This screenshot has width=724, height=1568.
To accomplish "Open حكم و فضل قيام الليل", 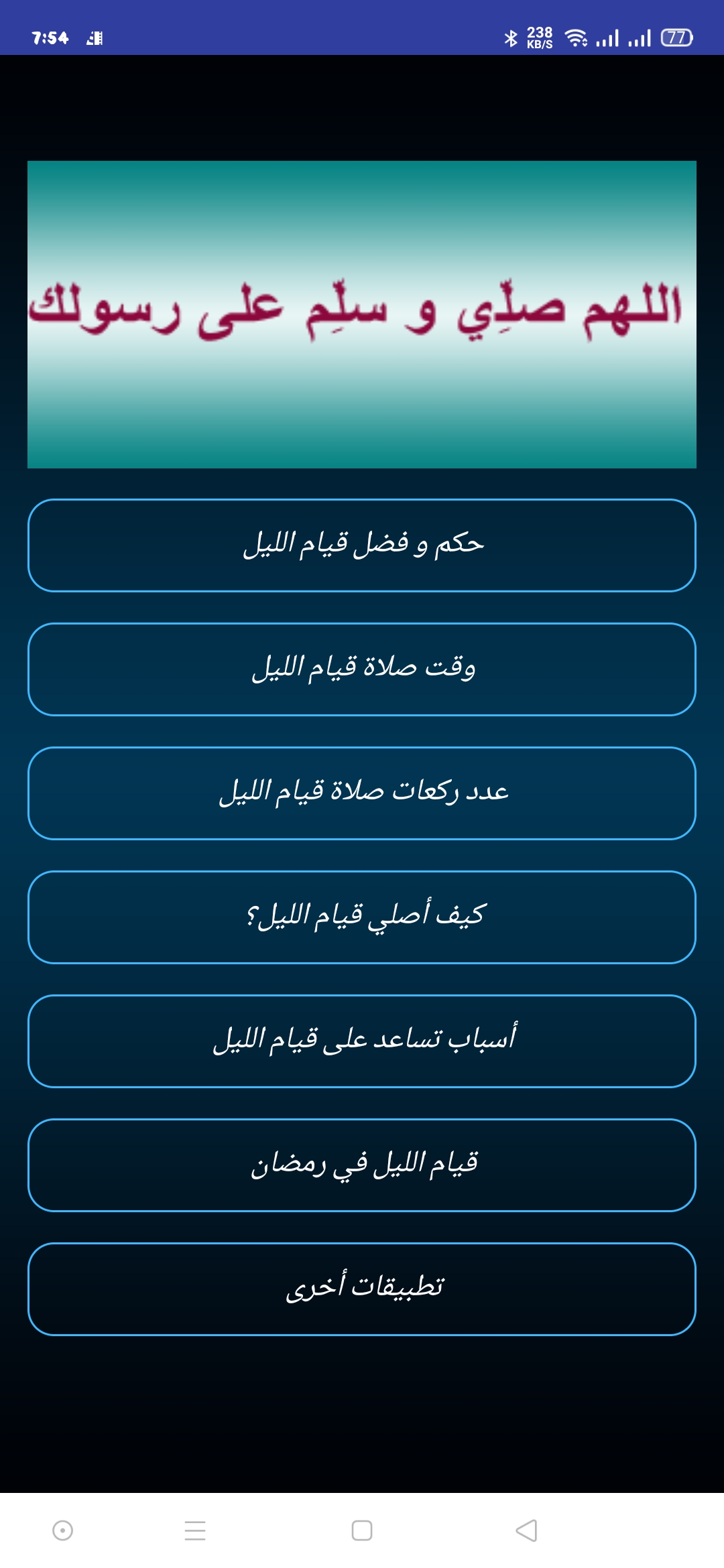I will [x=362, y=545].
